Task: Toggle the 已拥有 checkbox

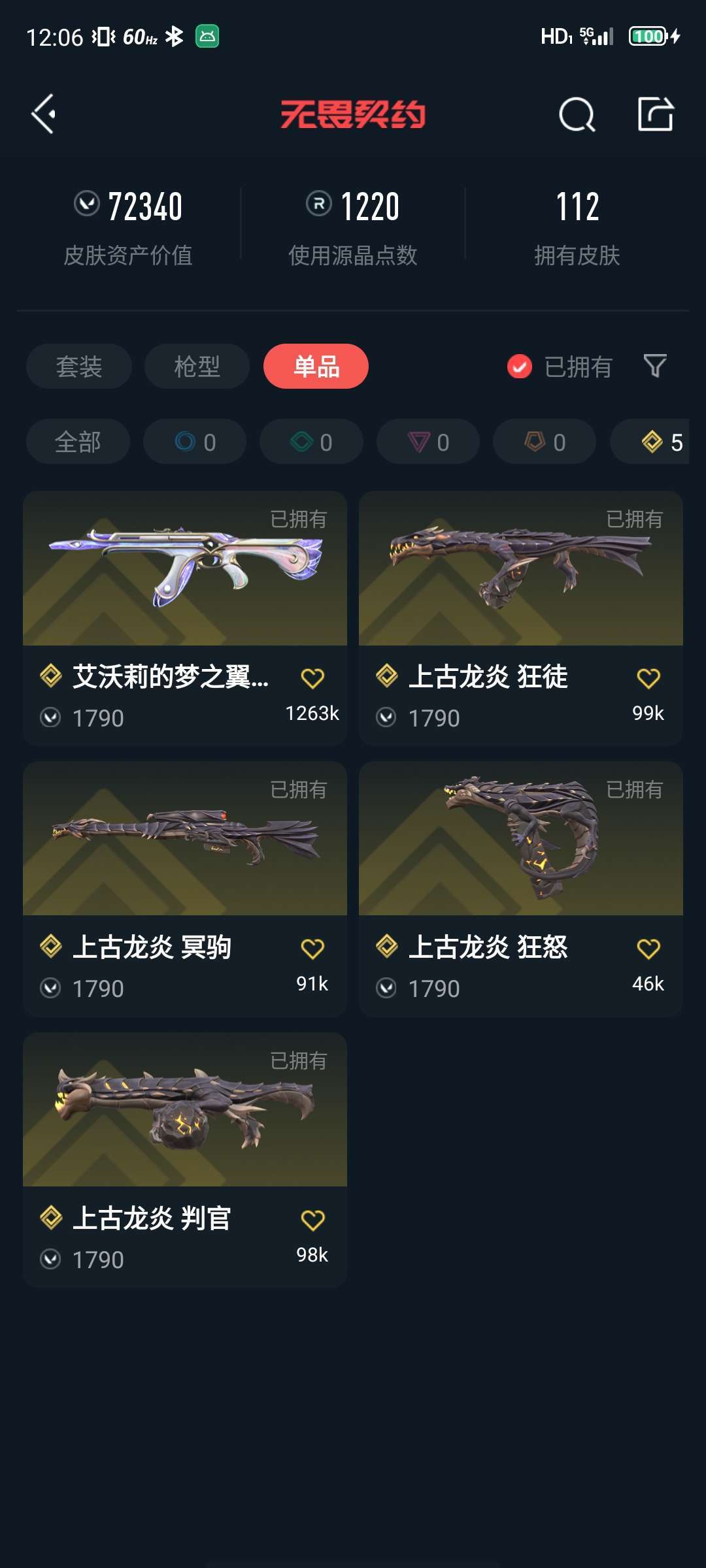Action: tap(520, 367)
